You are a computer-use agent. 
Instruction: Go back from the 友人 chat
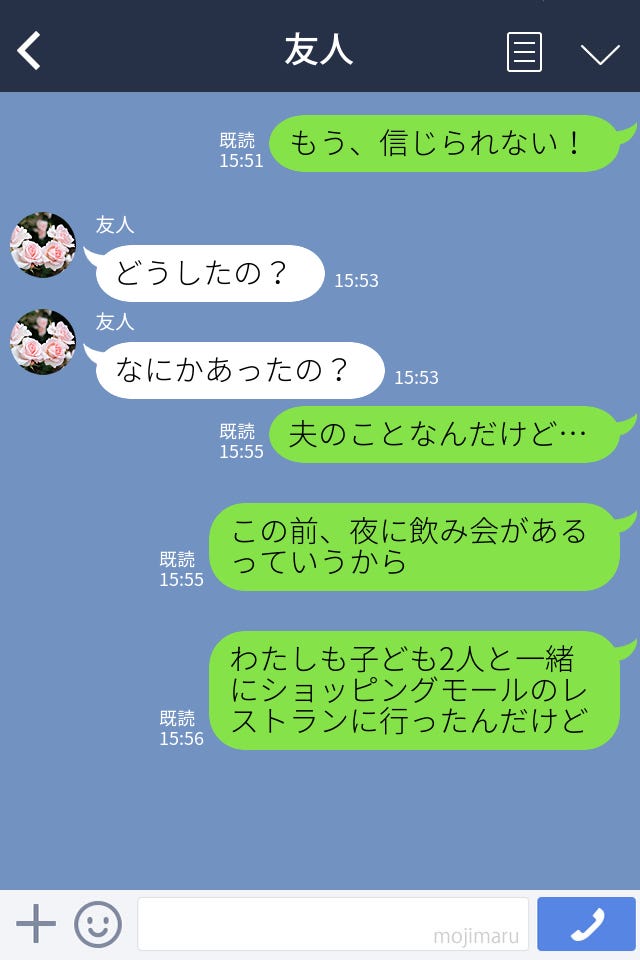[x=30, y=51]
